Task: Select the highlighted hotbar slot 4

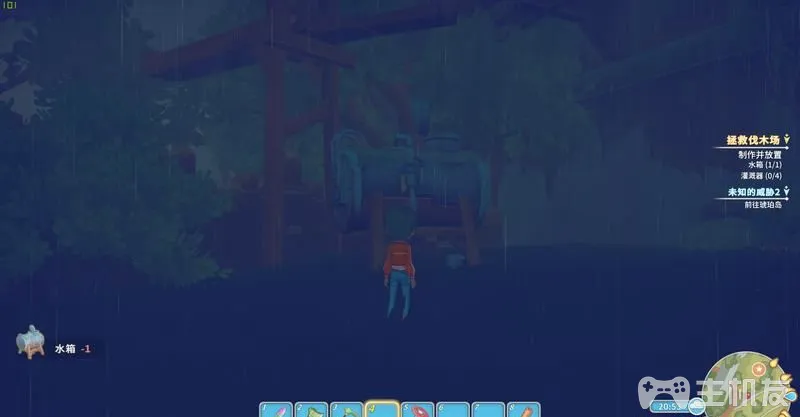Action: [382, 408]
